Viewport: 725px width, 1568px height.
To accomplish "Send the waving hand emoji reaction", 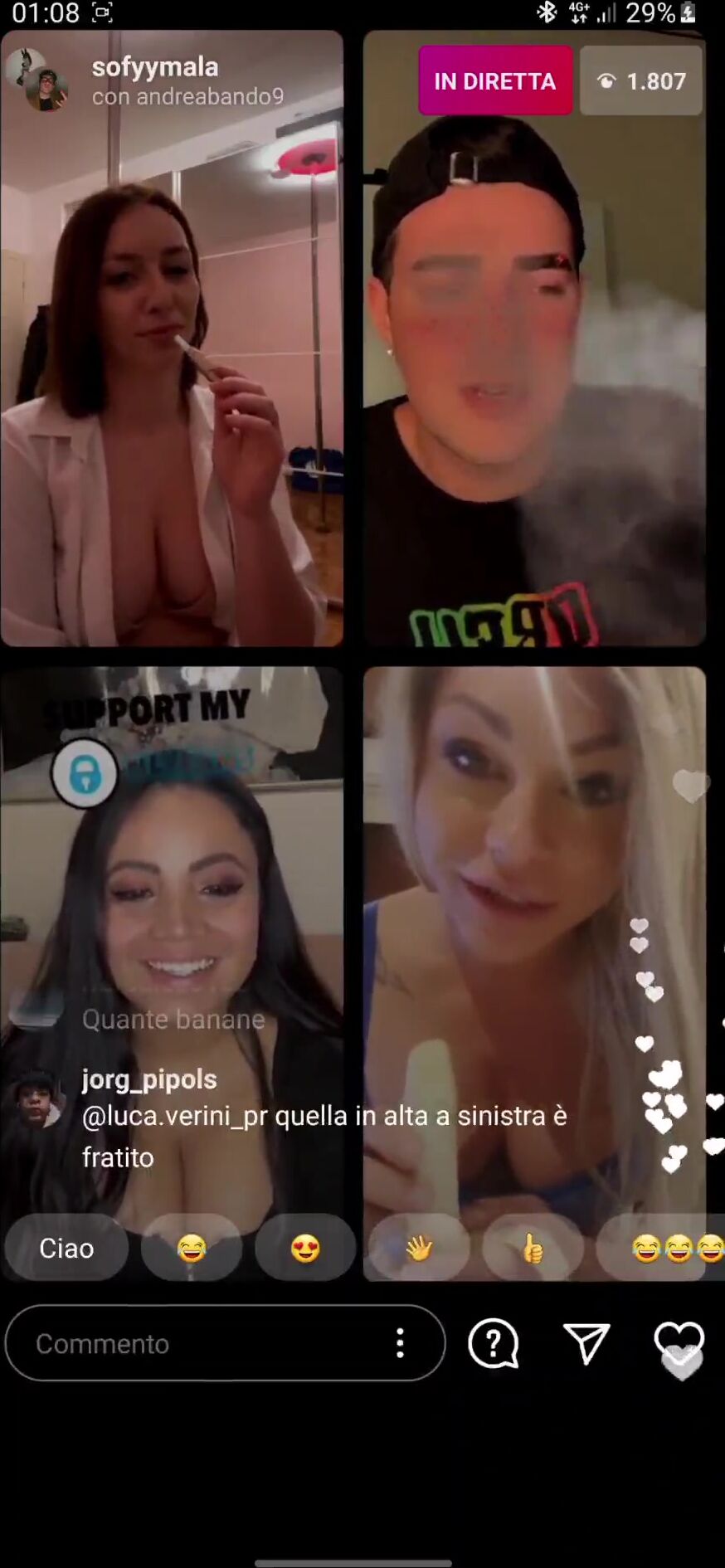I will click(419, 1248).
